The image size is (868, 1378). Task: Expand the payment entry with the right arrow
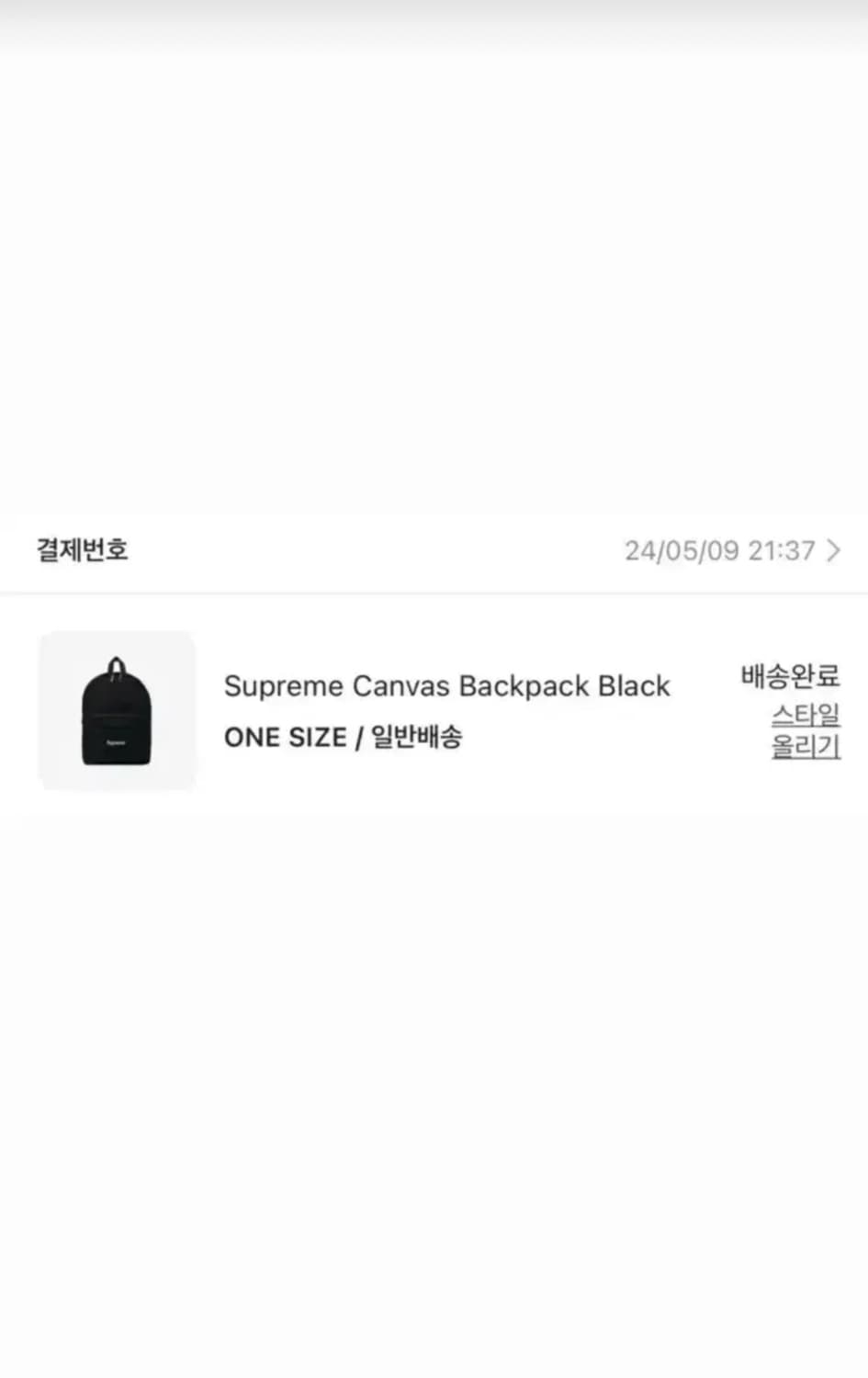pos(834,549)
